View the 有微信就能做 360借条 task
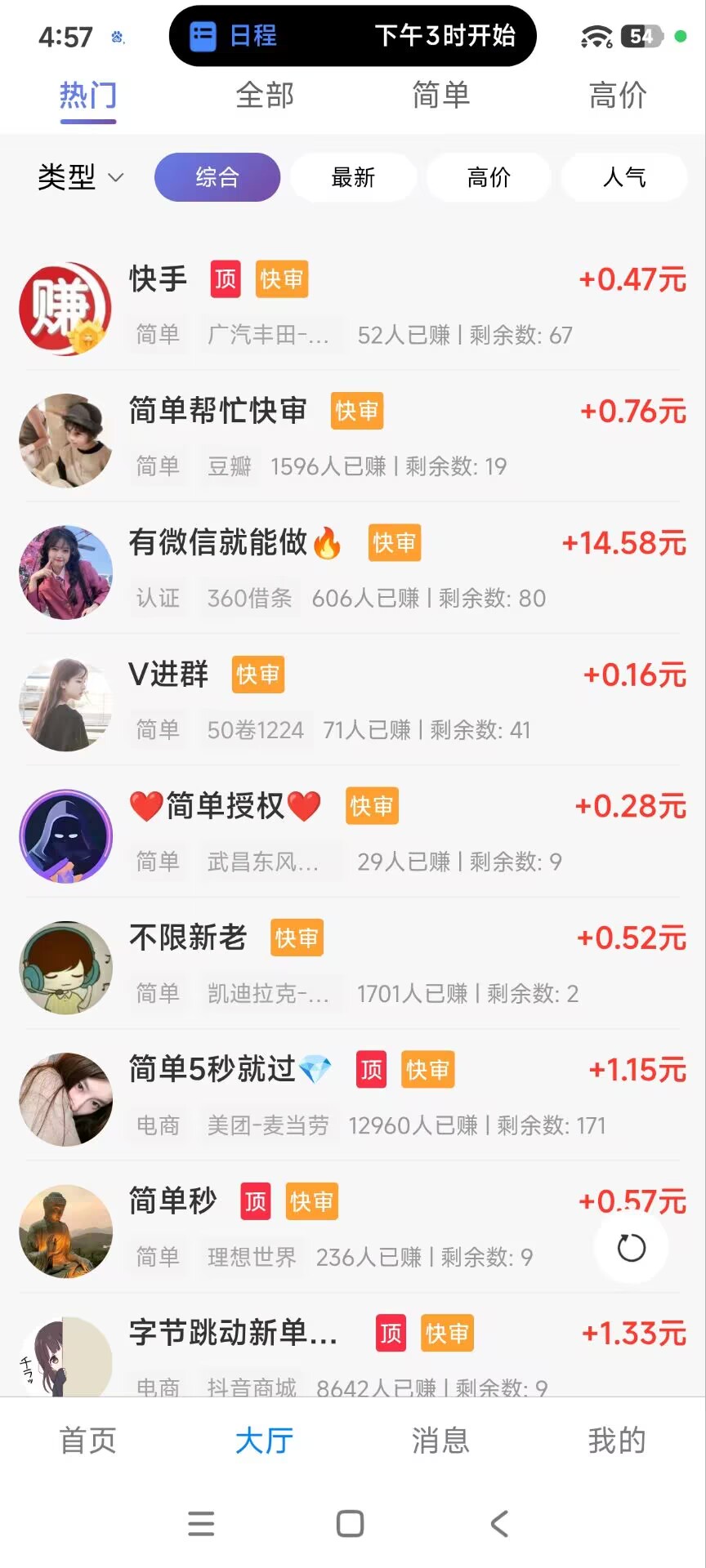Screen dimensions: 706x1568 [353, 571]
